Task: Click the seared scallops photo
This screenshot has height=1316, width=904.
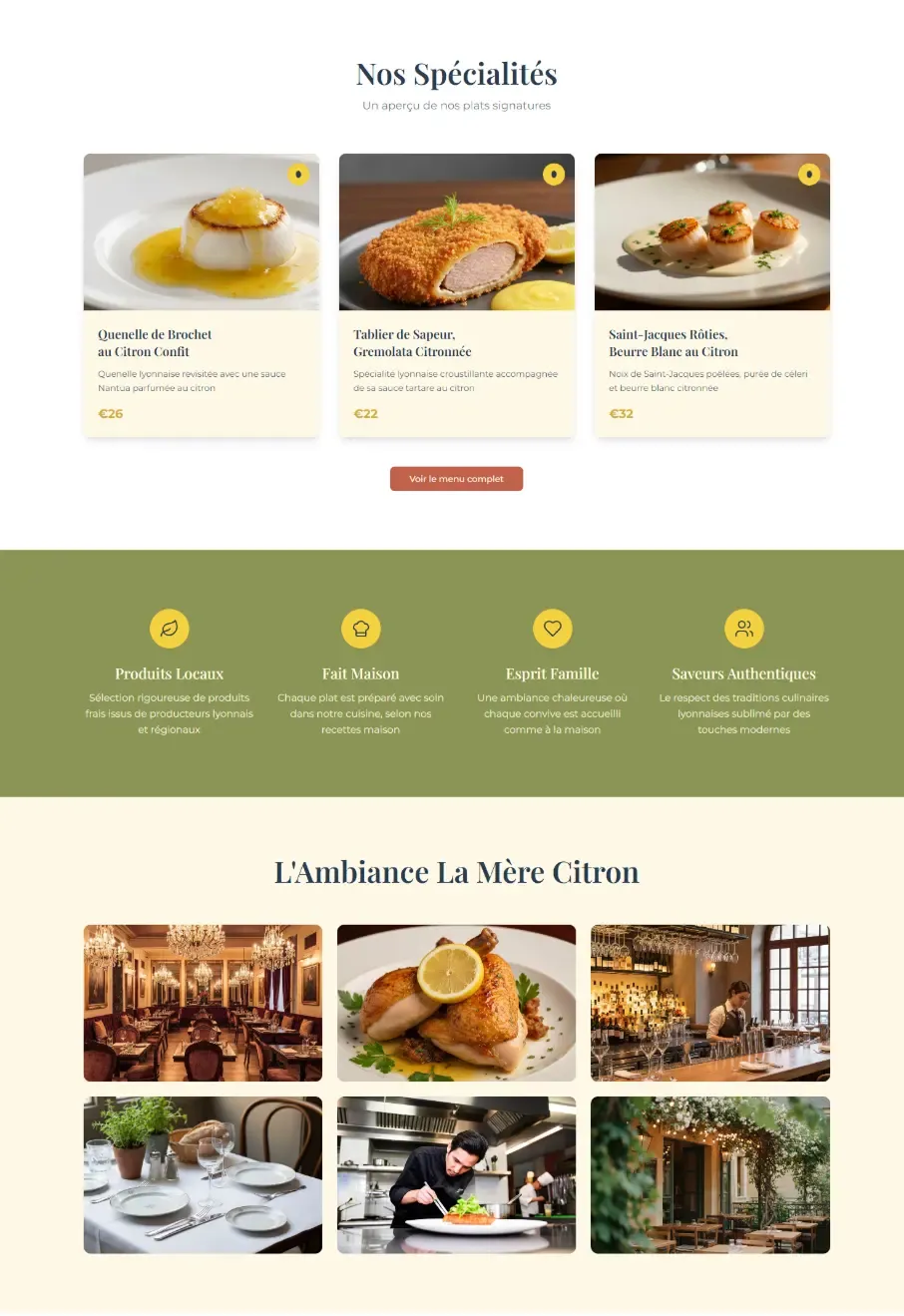Action: click(x=711, y=231)
